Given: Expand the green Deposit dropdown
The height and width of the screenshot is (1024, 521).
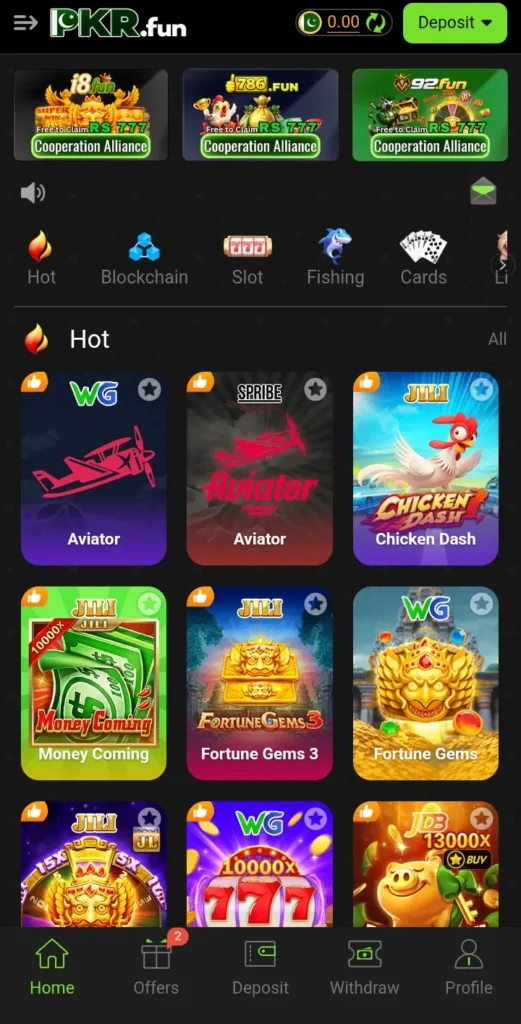Looking at the screenshot, I should tap(454, 23).
